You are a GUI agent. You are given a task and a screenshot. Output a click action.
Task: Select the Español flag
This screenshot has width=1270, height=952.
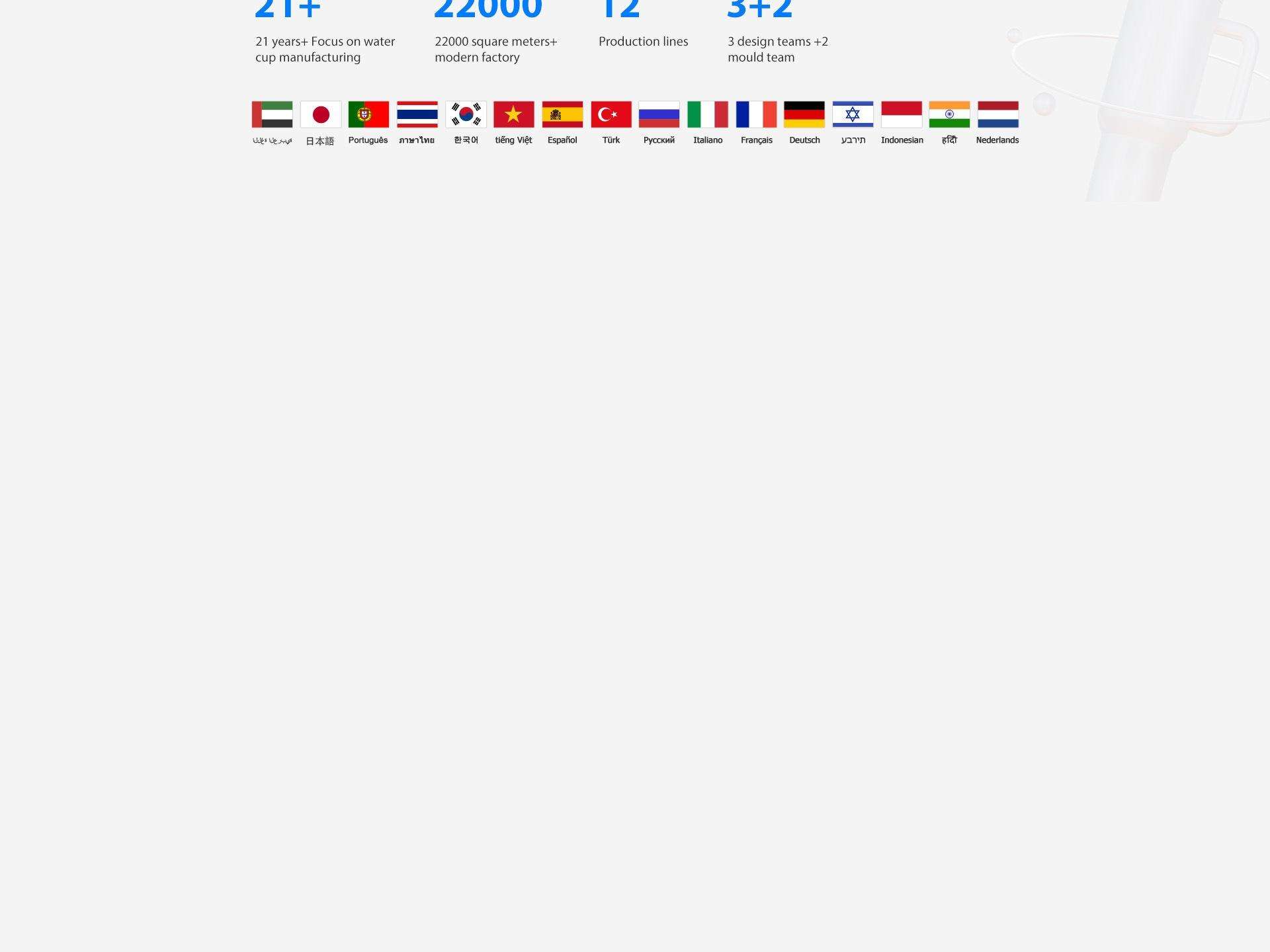pos(562,114)
